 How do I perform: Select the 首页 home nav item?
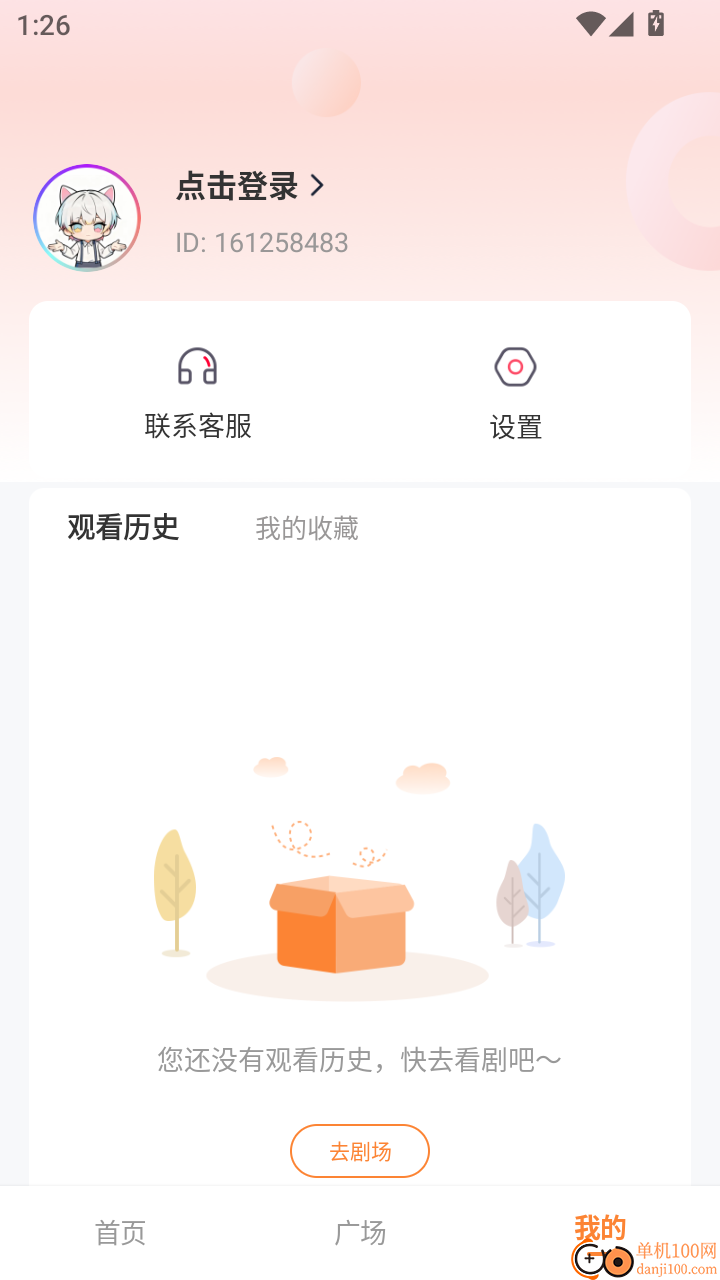(x=120, y=1233)
